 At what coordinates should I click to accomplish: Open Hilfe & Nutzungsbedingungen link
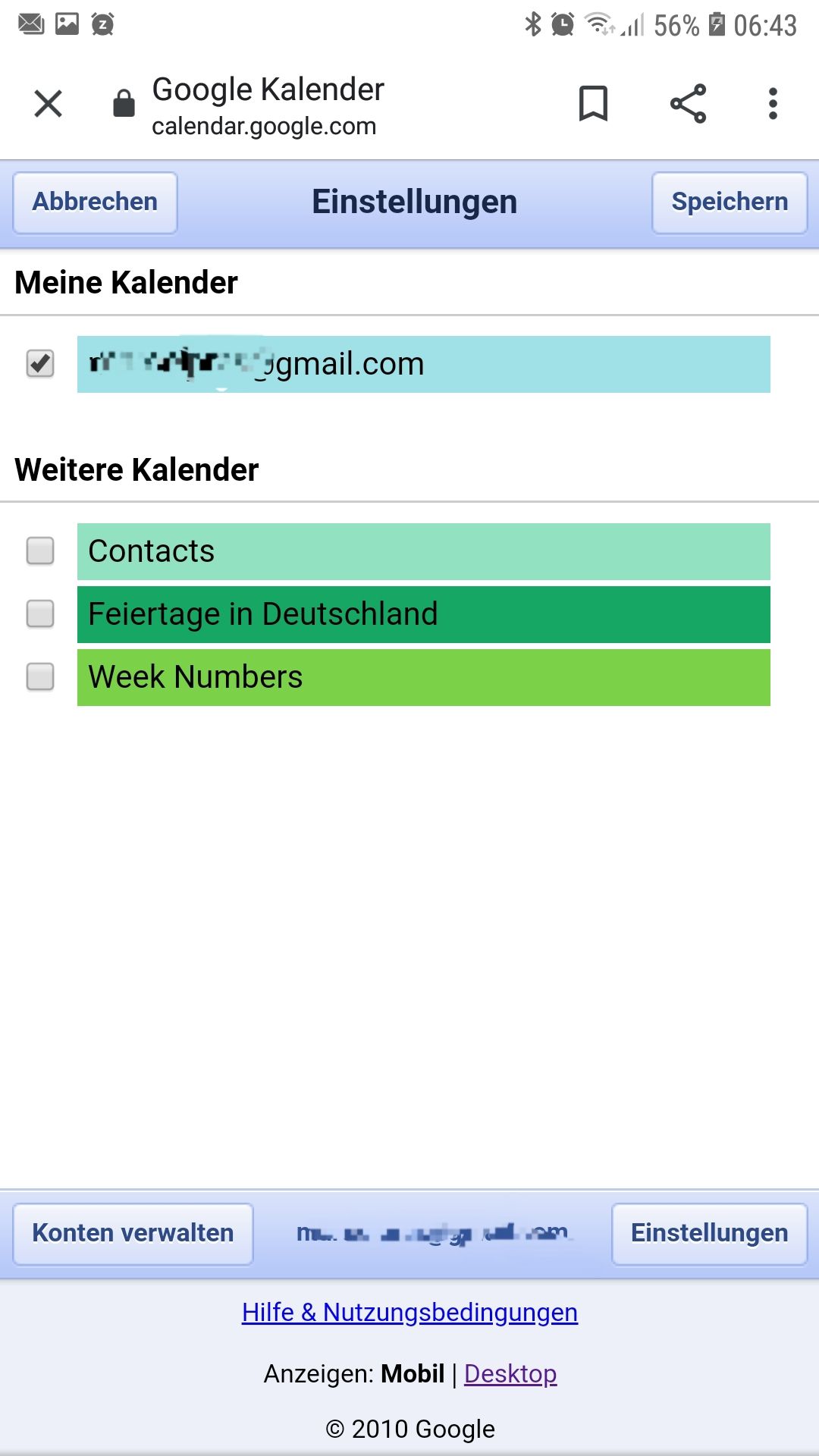[x=409, y=1312]
